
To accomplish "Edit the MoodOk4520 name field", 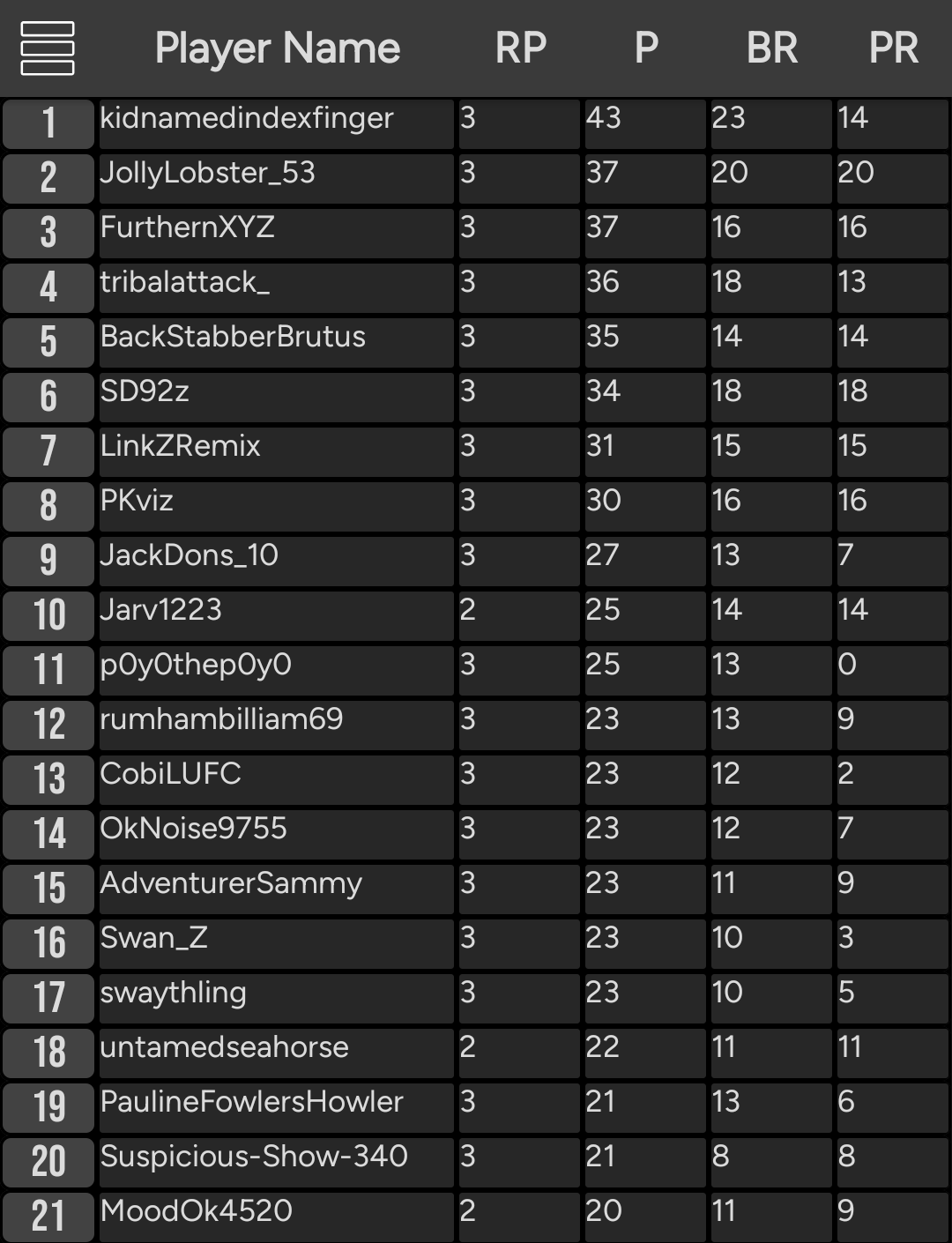I will pos(275,1217).
